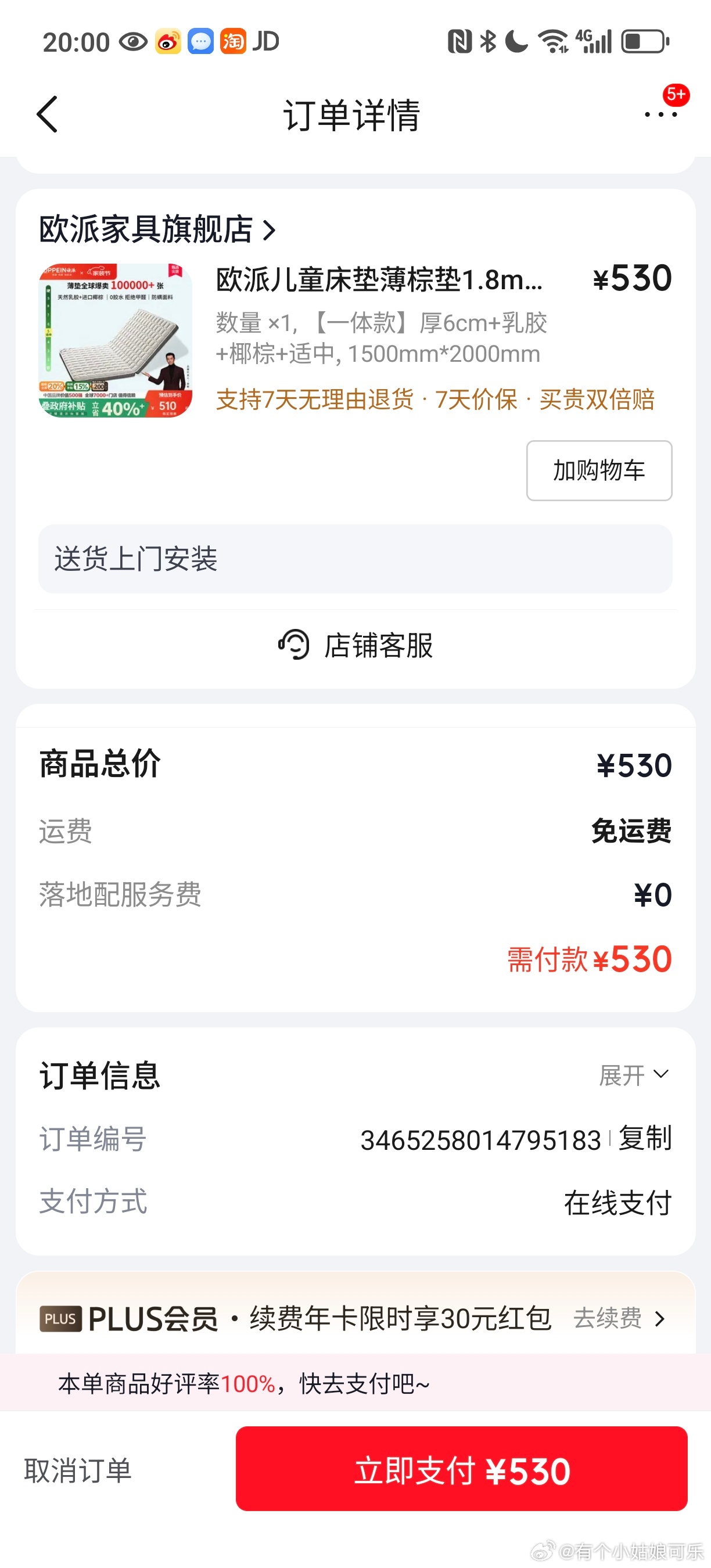Tap 去续费 to renew PLUS membership
This screenshot has width=711, height=1568.
pos(619,1318)
